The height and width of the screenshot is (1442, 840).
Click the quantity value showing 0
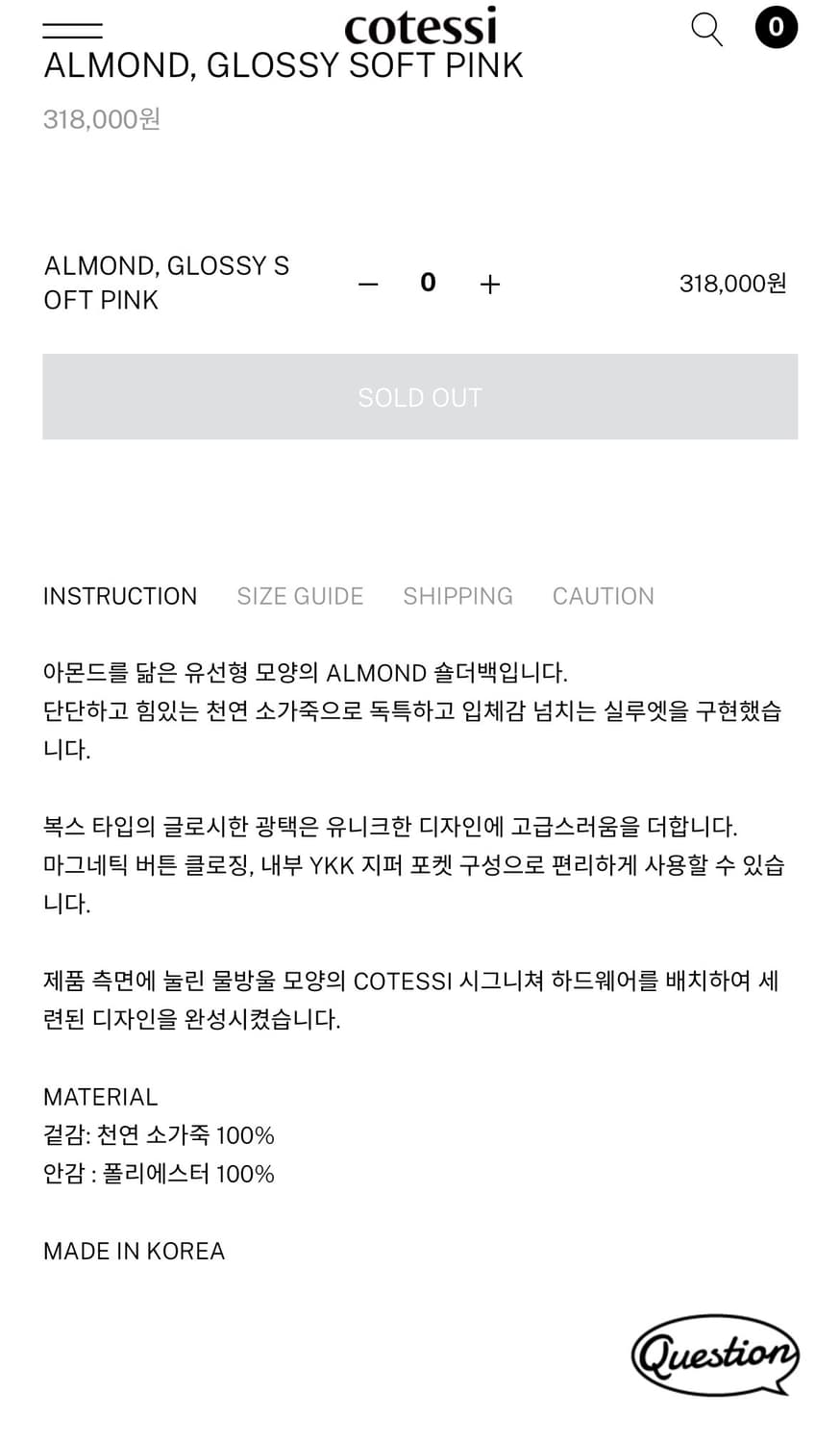(x=428, y=282)
